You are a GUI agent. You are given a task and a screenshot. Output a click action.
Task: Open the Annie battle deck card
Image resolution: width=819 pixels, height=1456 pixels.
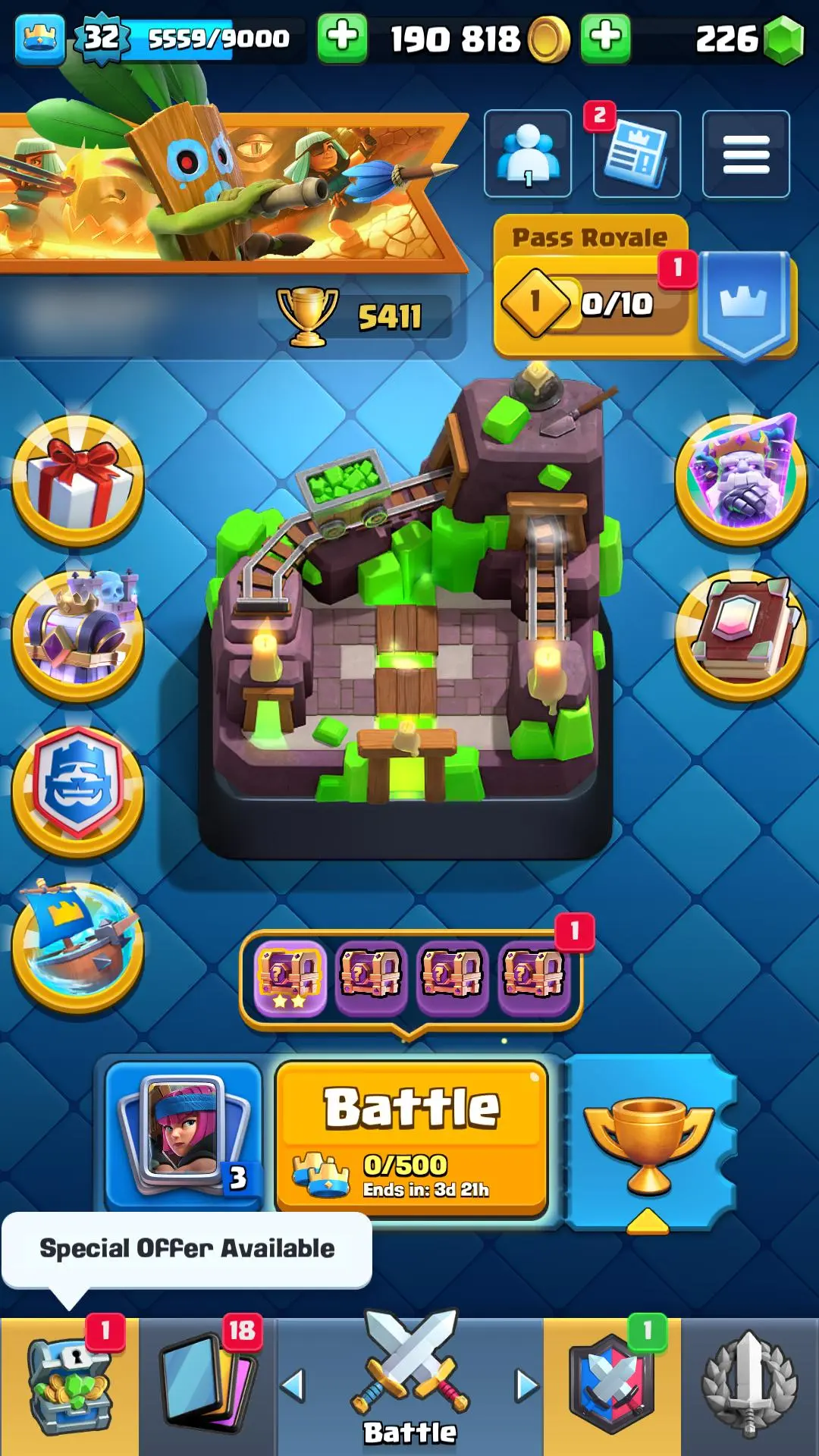click(x=184, y=1134)
